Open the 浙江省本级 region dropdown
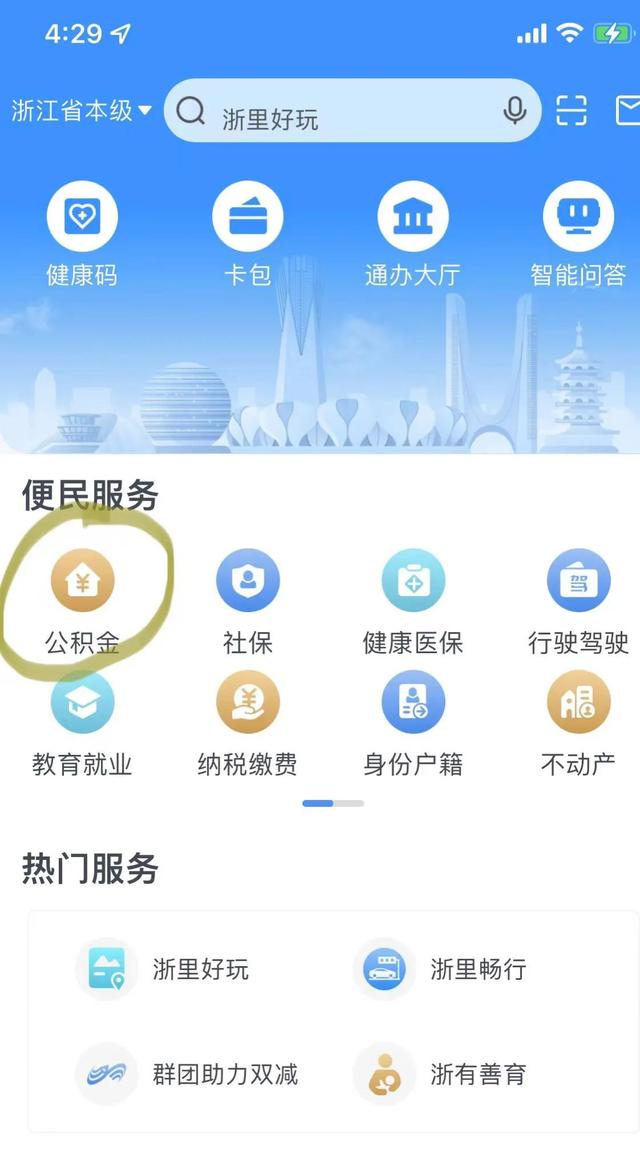Screen dimensions: 640x1150 pyautogui.click(x=82, y=111)
